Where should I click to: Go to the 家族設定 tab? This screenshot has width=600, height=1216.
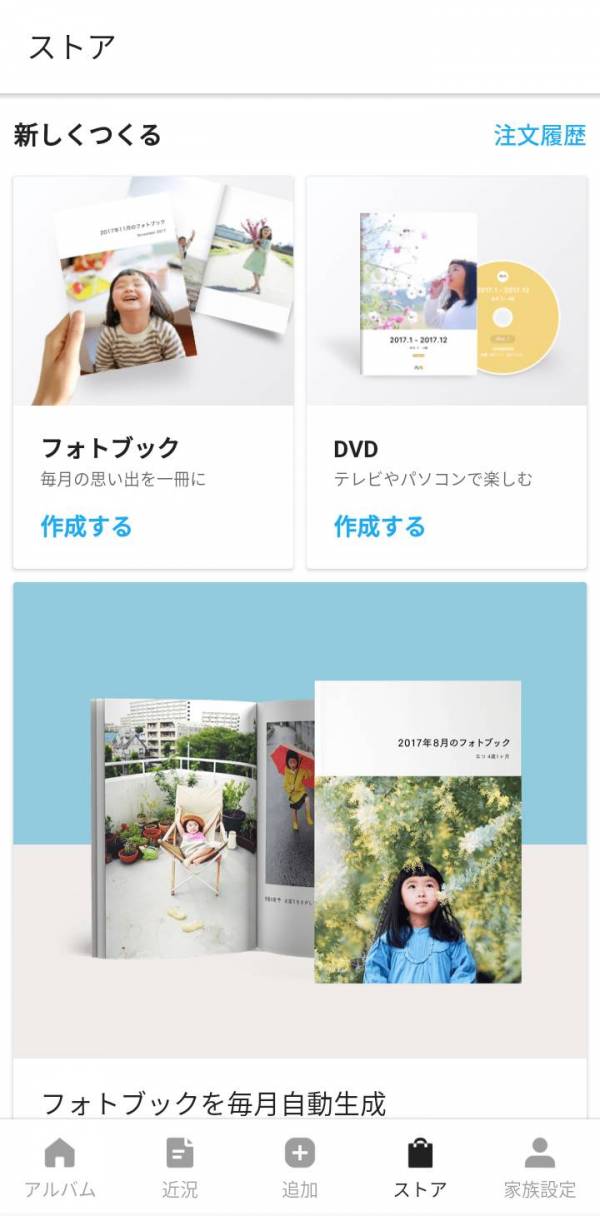click(540, 1168)
